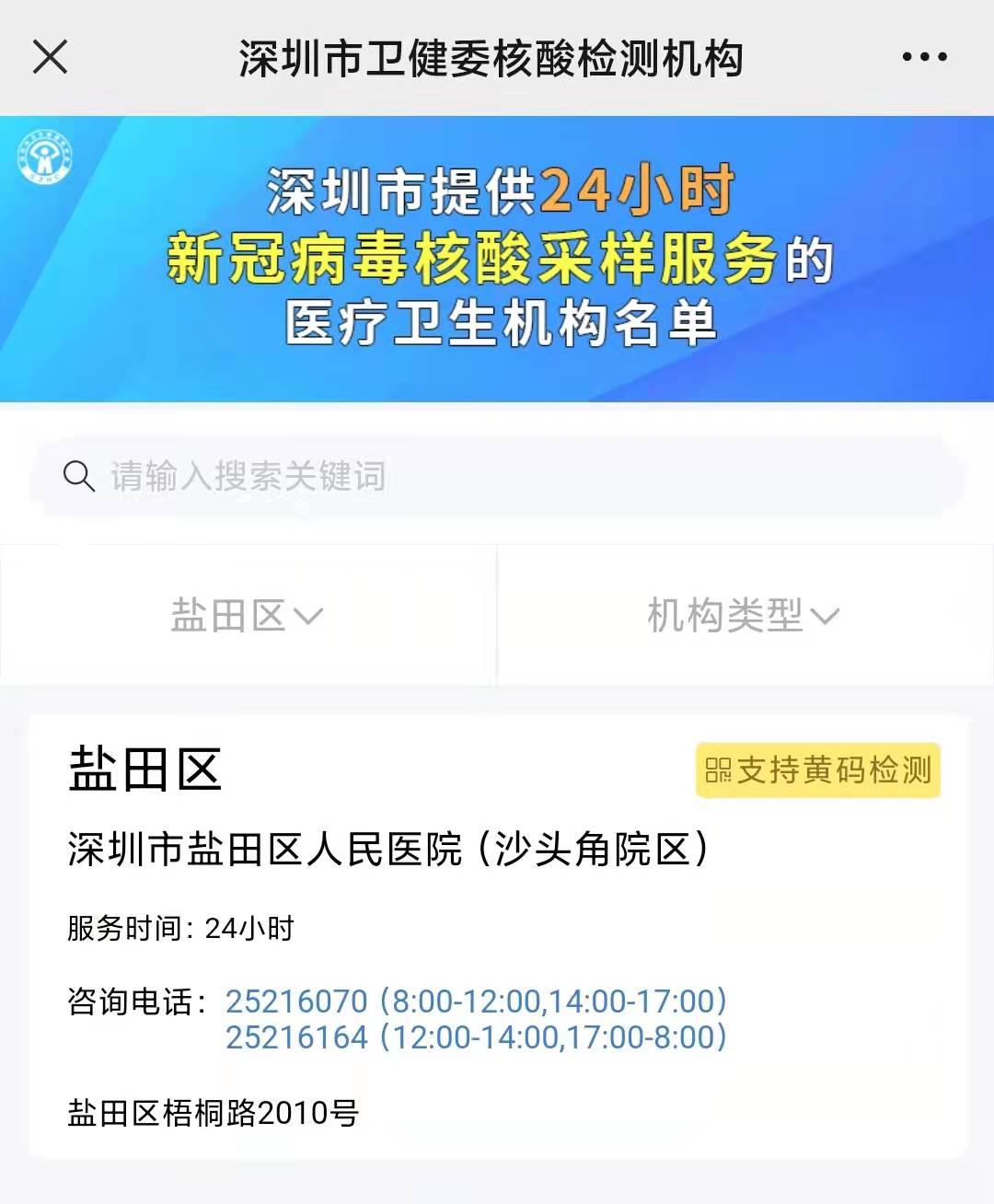The image size is (994, 1204).
Task: Tap the keyword search box
Action: pos(497,477)
